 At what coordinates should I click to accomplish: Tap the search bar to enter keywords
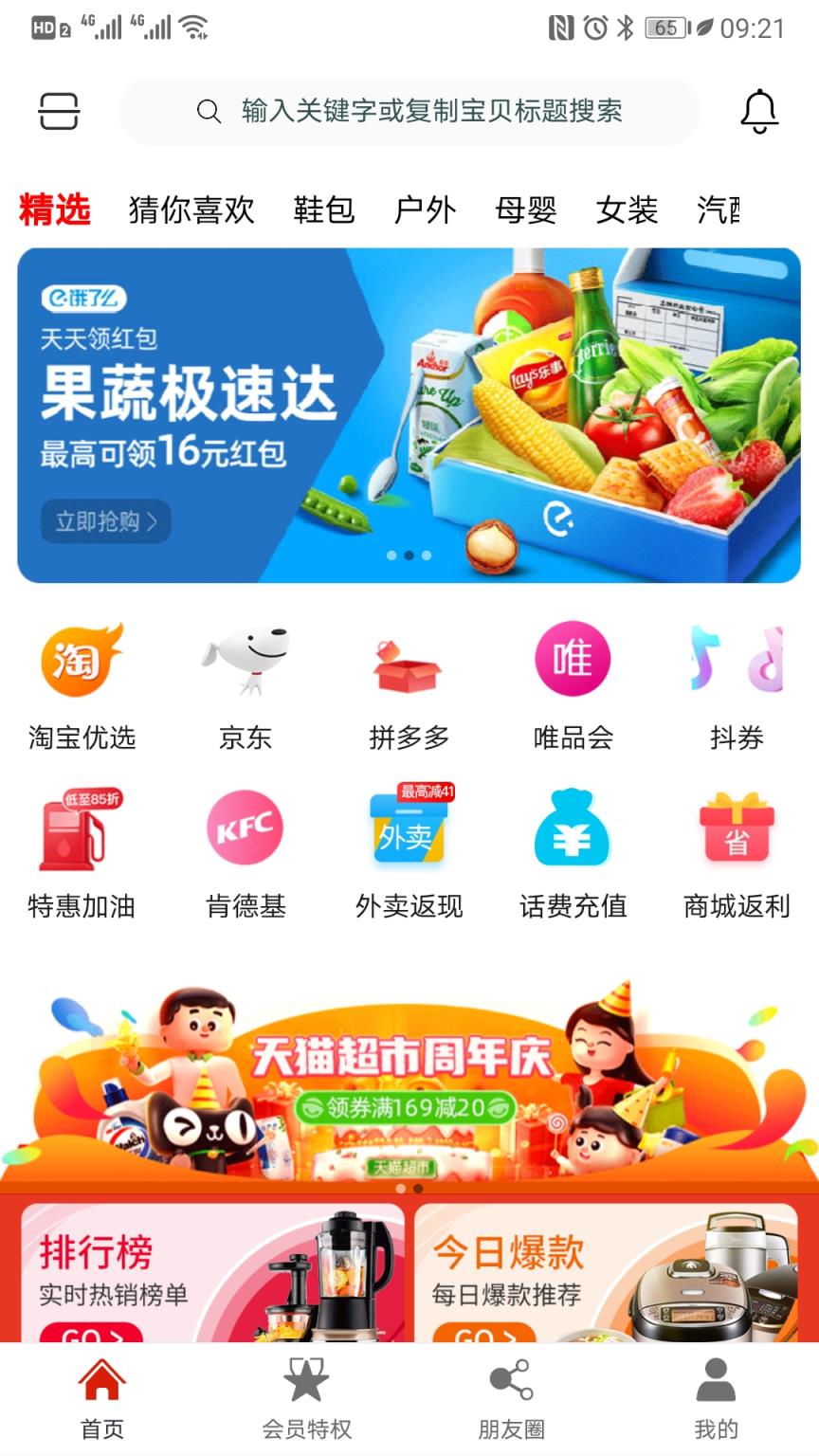(x=408, y=111)
